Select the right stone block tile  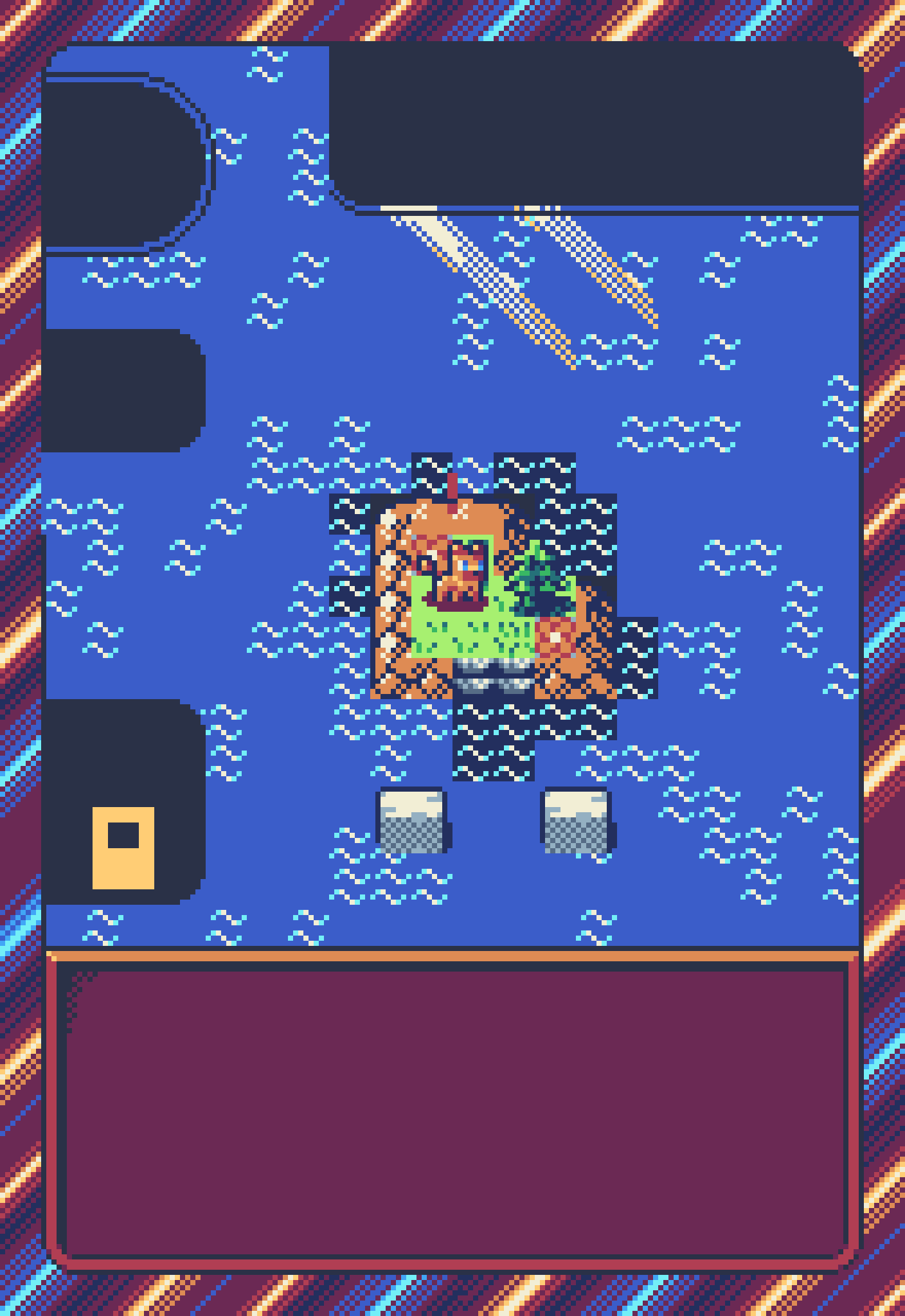click(x=577, y=821)
